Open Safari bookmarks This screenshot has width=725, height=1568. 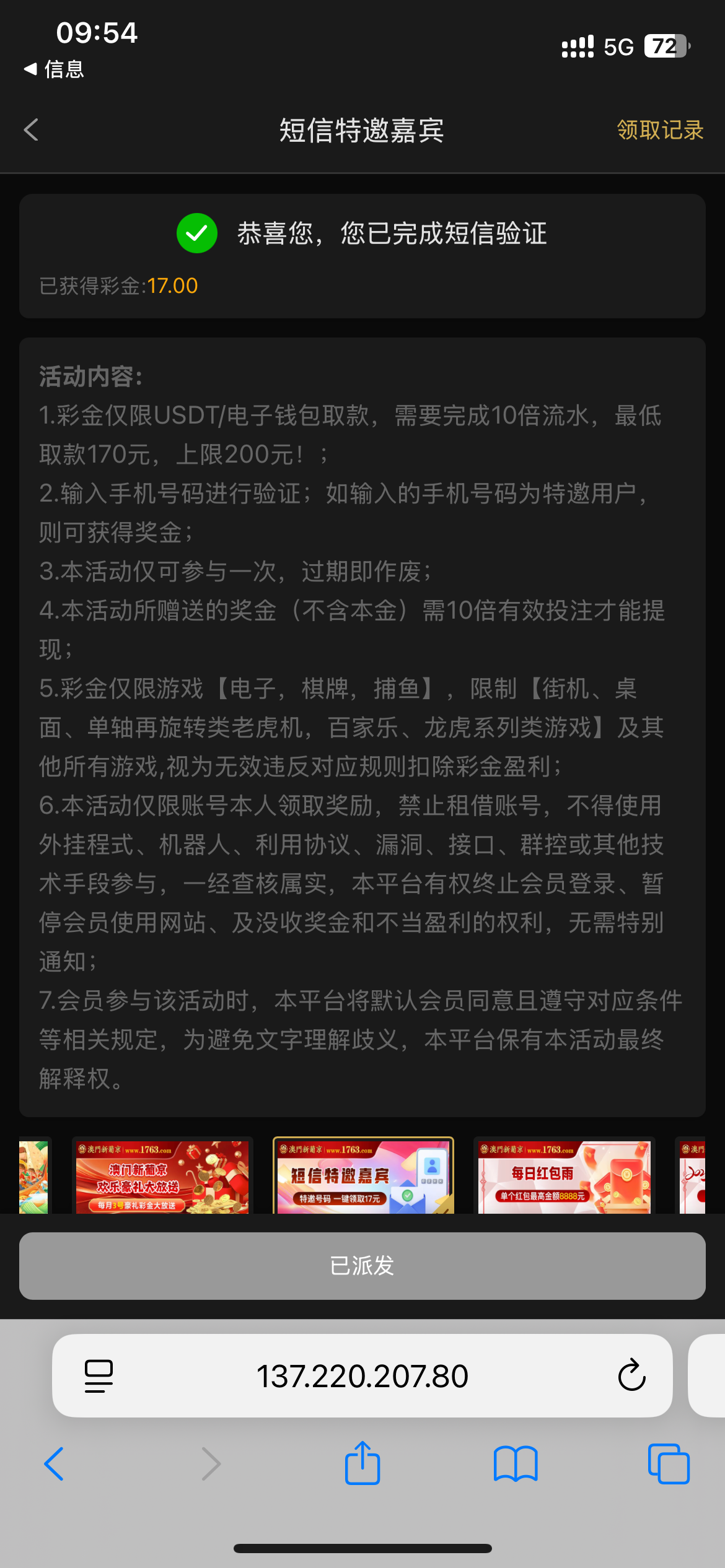click(515, 1464)
